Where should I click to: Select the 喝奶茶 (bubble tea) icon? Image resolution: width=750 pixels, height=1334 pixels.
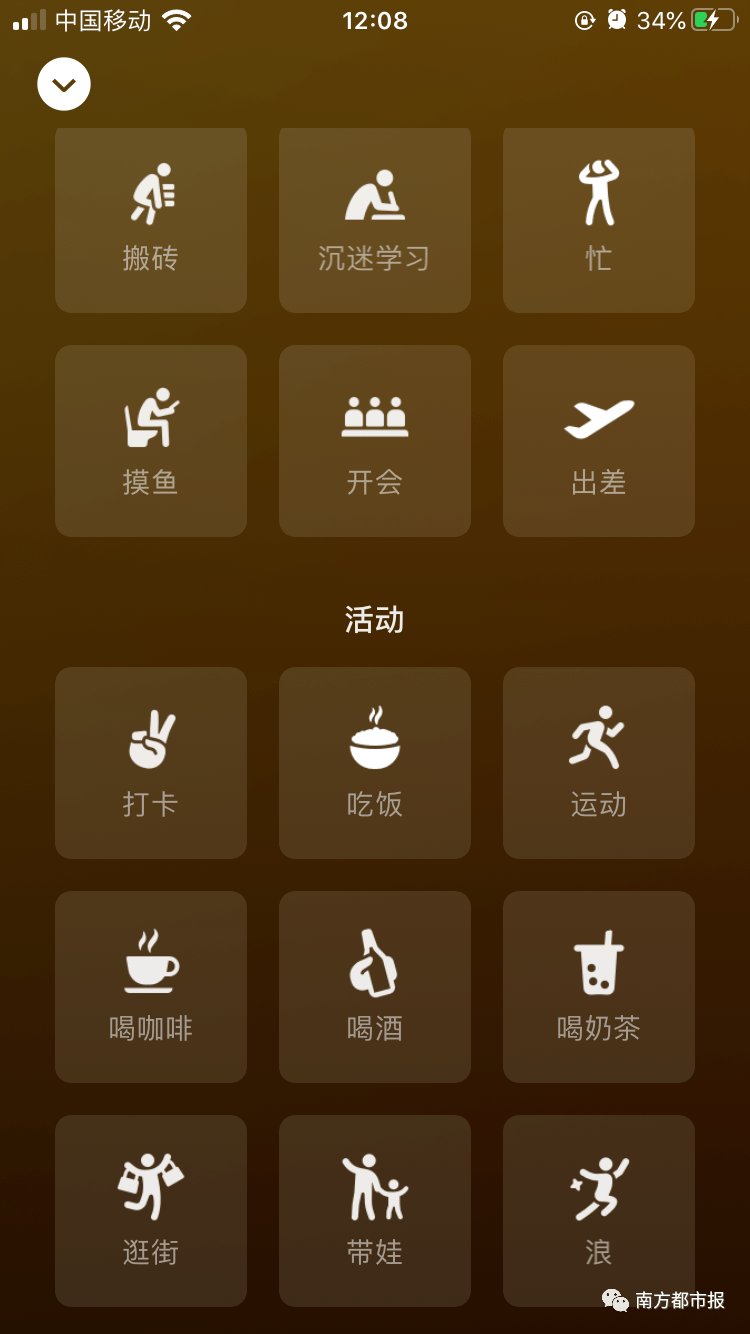coord(597,986)
